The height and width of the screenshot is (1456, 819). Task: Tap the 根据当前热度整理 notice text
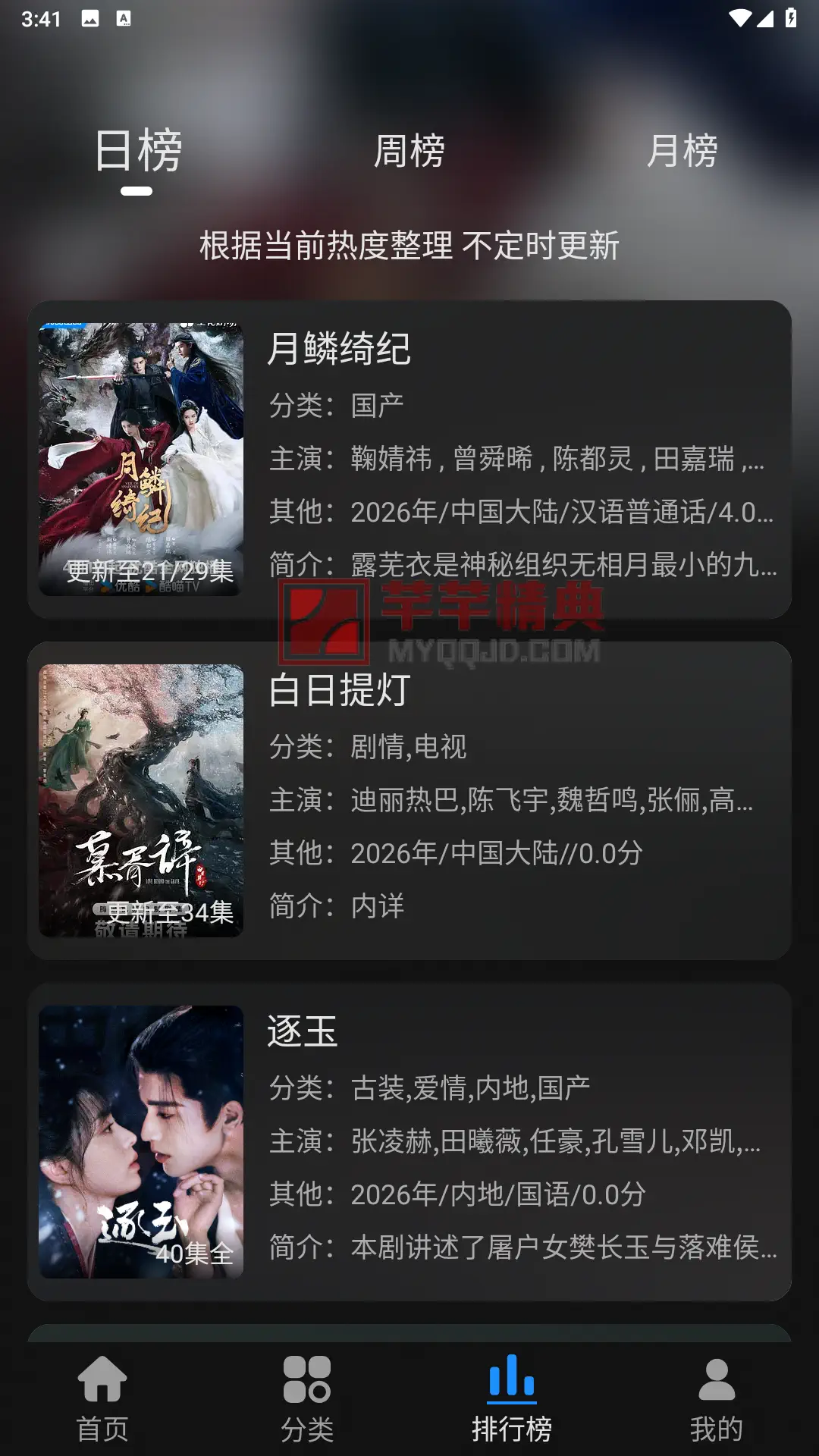(x=409, y=243)
